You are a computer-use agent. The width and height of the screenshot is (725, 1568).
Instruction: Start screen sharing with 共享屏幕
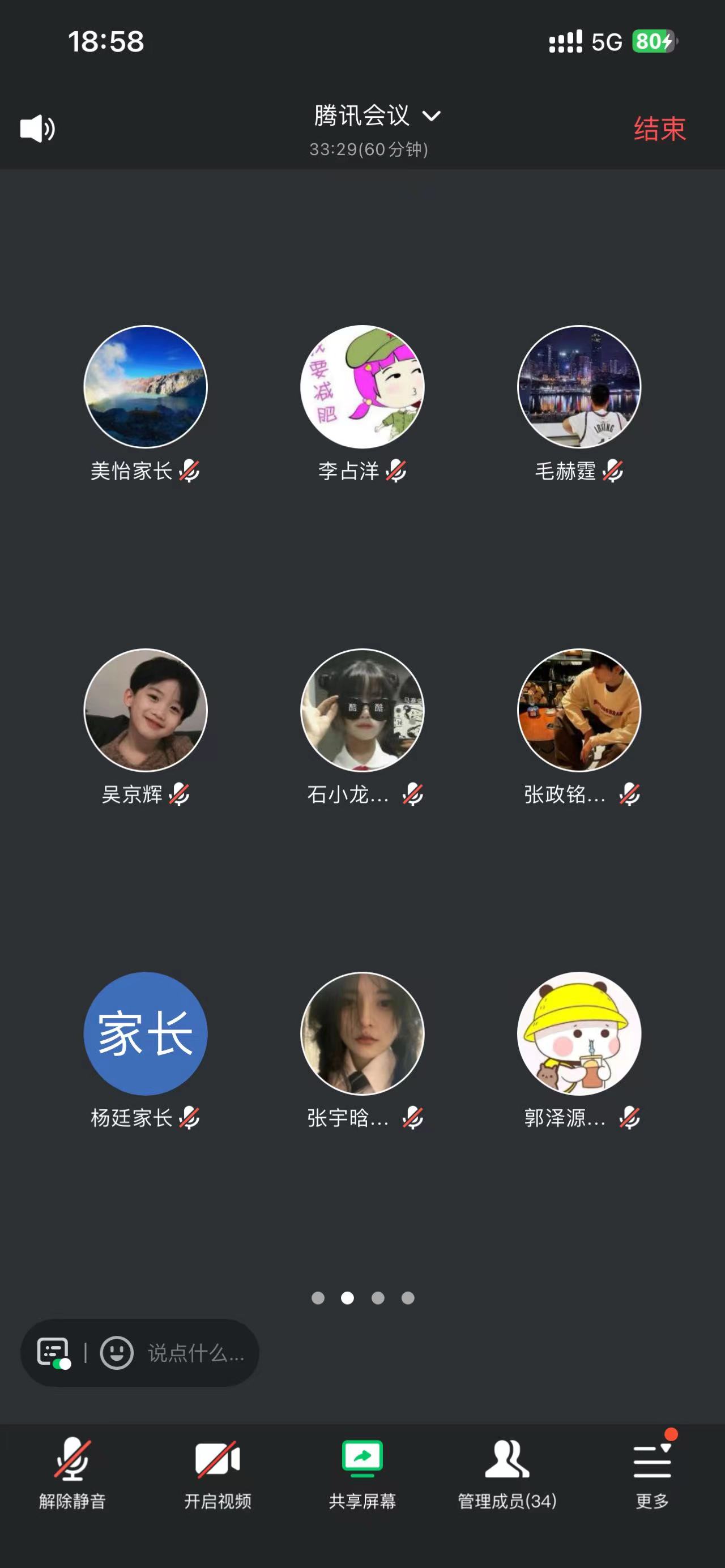[362, 1473]
